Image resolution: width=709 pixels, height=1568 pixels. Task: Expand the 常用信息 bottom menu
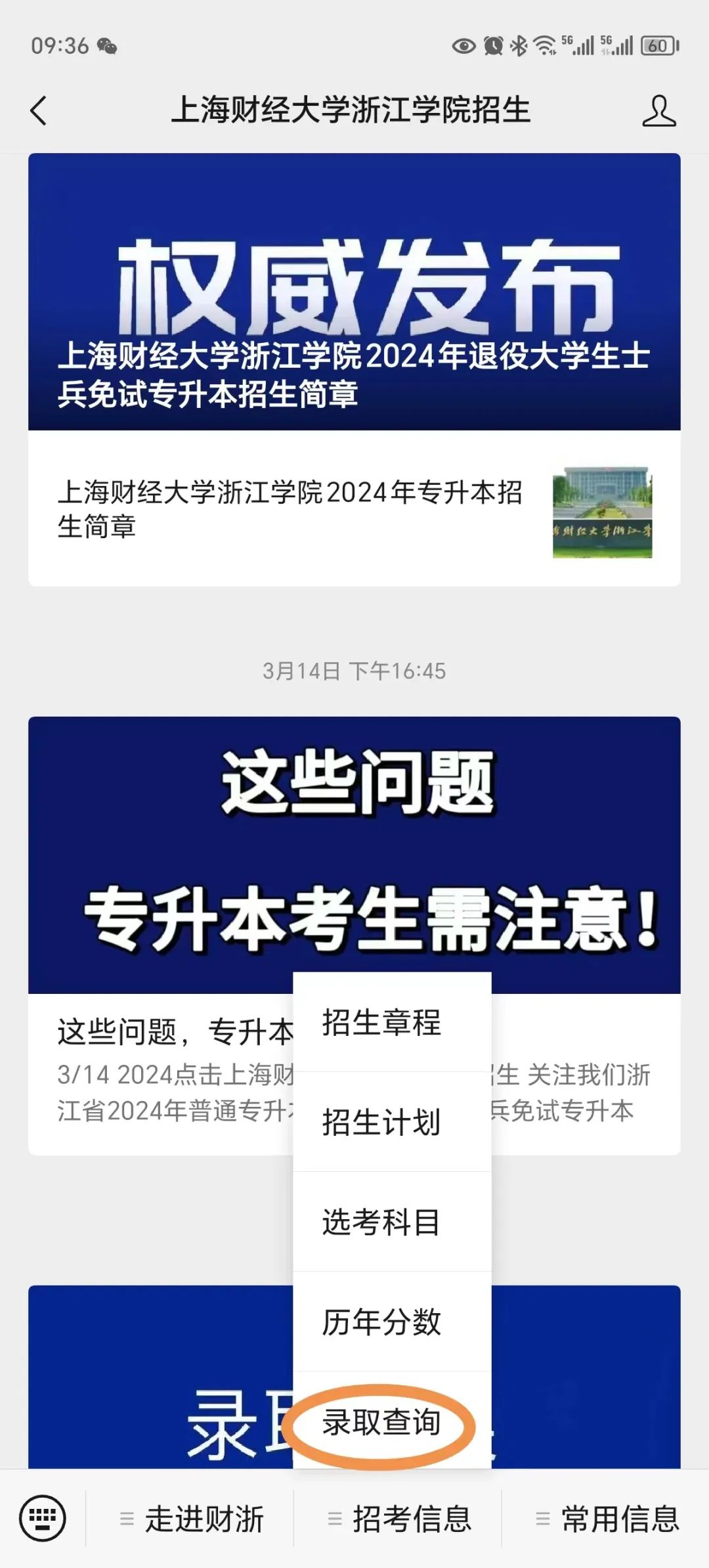(x=607, y=1519)
